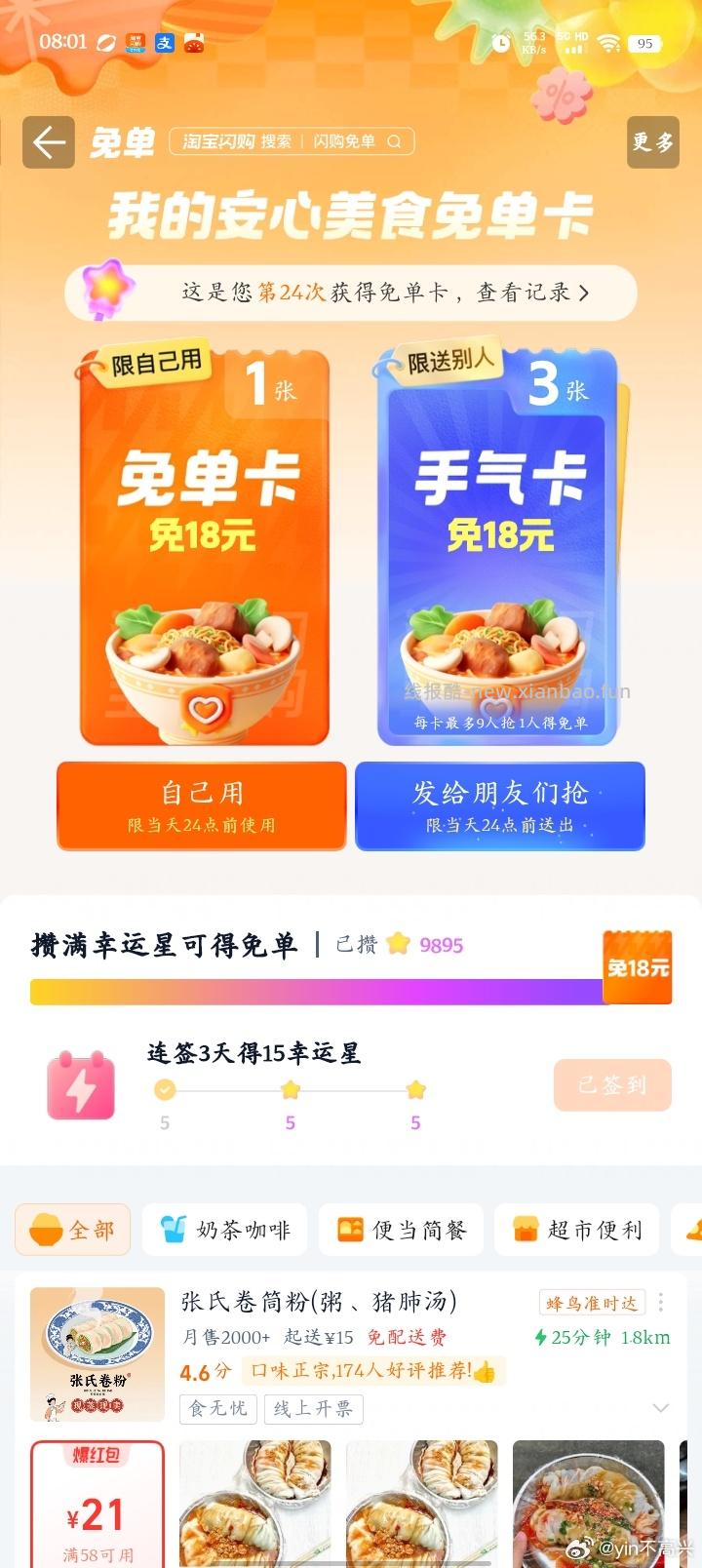Open the 更多 menu at the top right
The image size is (702, 1568).
(x=651, y=142)
